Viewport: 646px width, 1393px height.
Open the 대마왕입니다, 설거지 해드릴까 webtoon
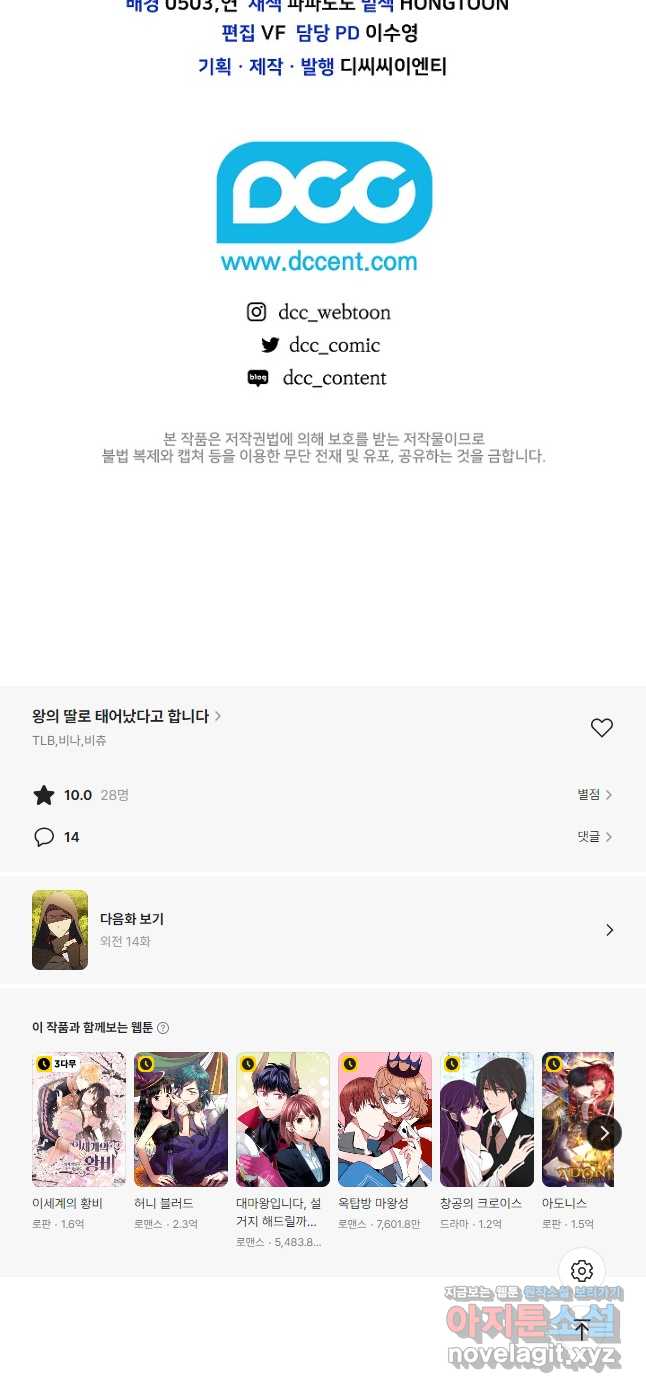pyautogui.click(x=283, y=1119)
